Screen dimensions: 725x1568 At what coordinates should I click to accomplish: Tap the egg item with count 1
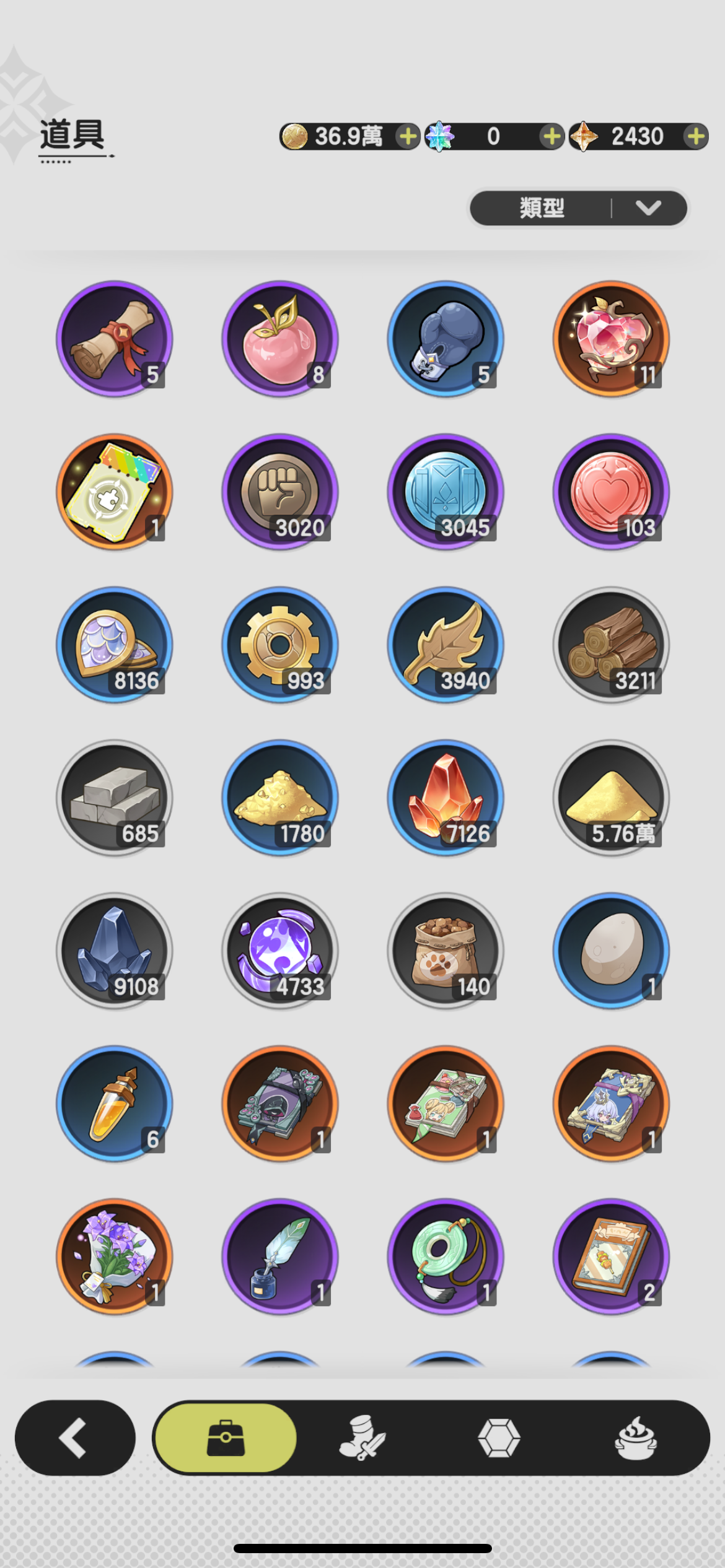coord(611,951)
